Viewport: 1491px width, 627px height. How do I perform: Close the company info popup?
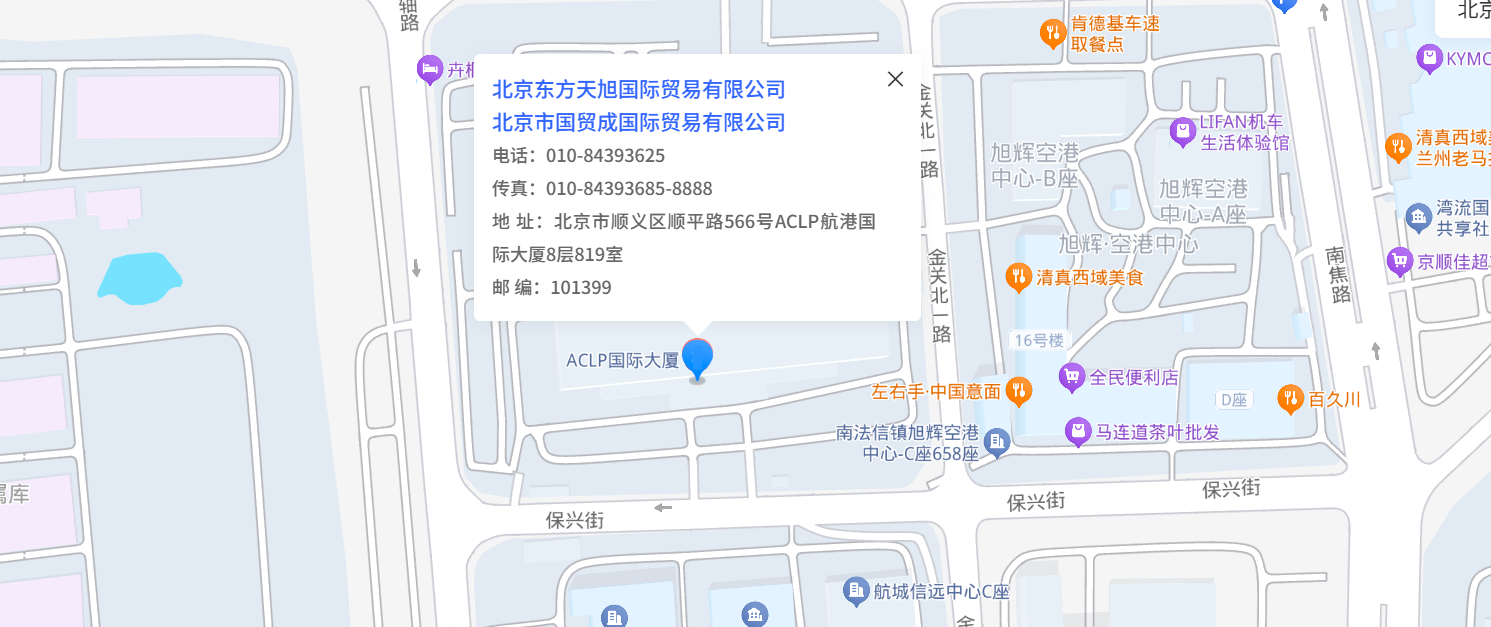tap(895, 79)
